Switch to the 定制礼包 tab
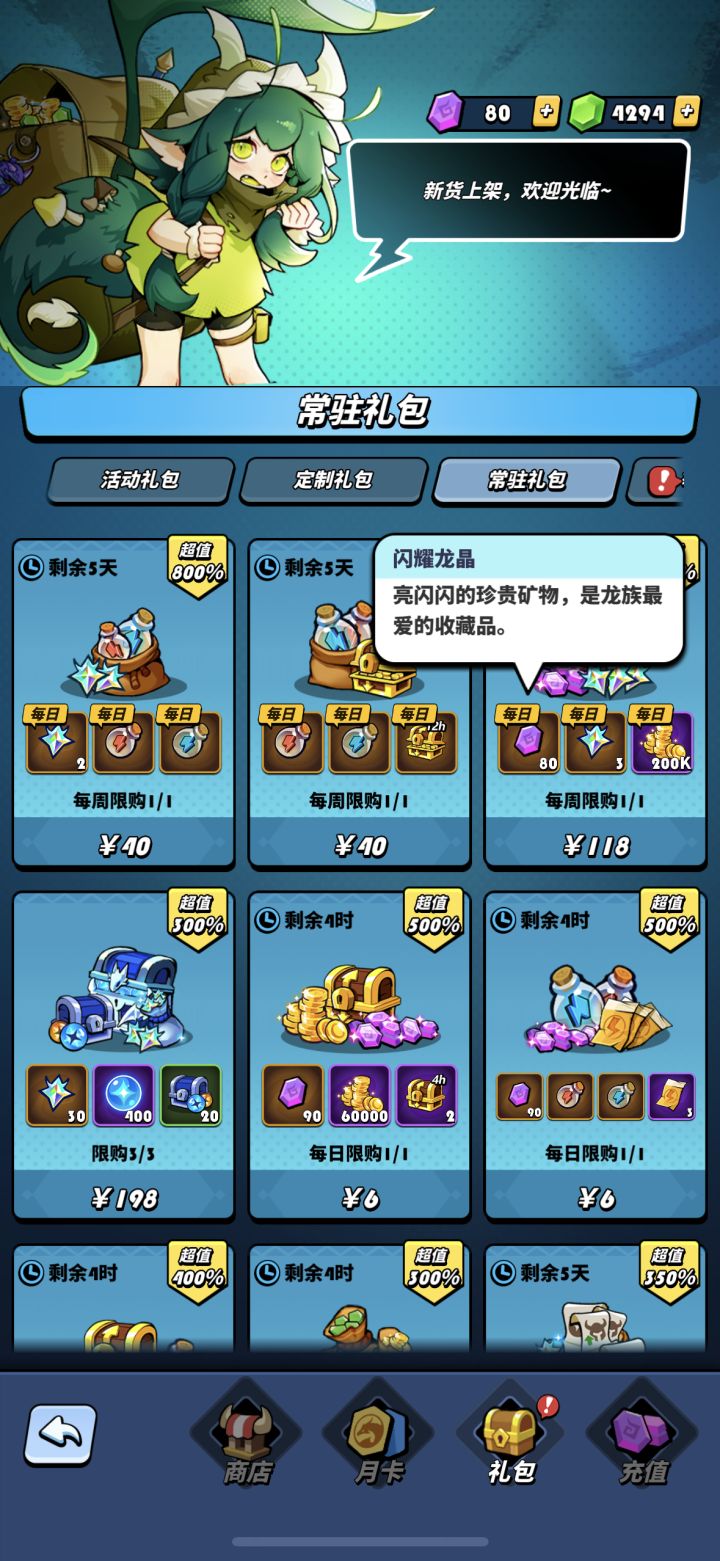This screenshot has height=1561, width=720. (x=333, y=480)
